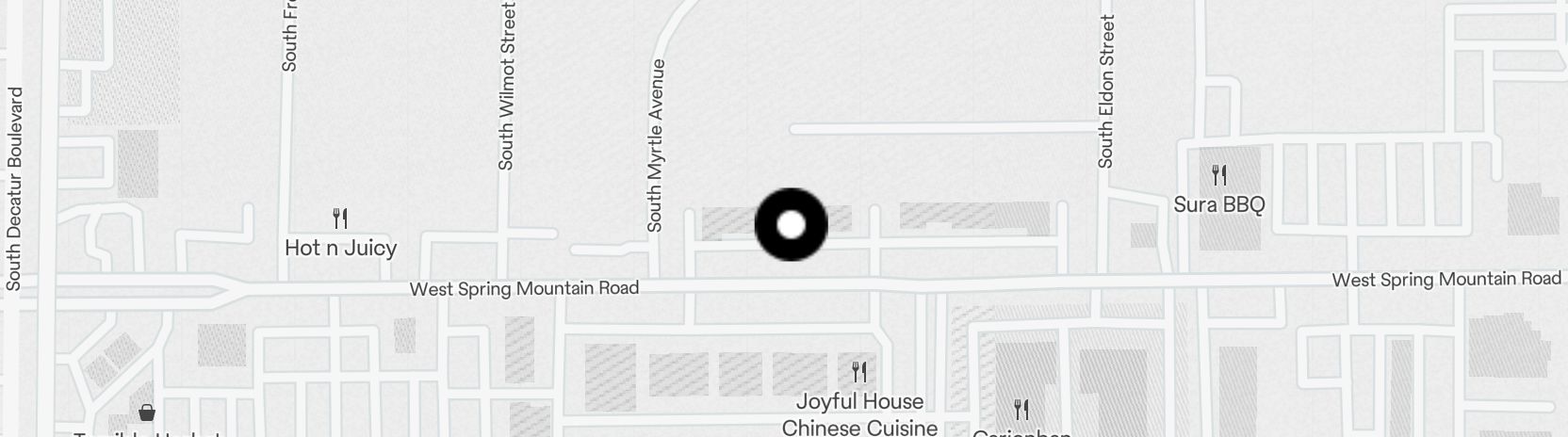Tap the black location marker pin

792,224
